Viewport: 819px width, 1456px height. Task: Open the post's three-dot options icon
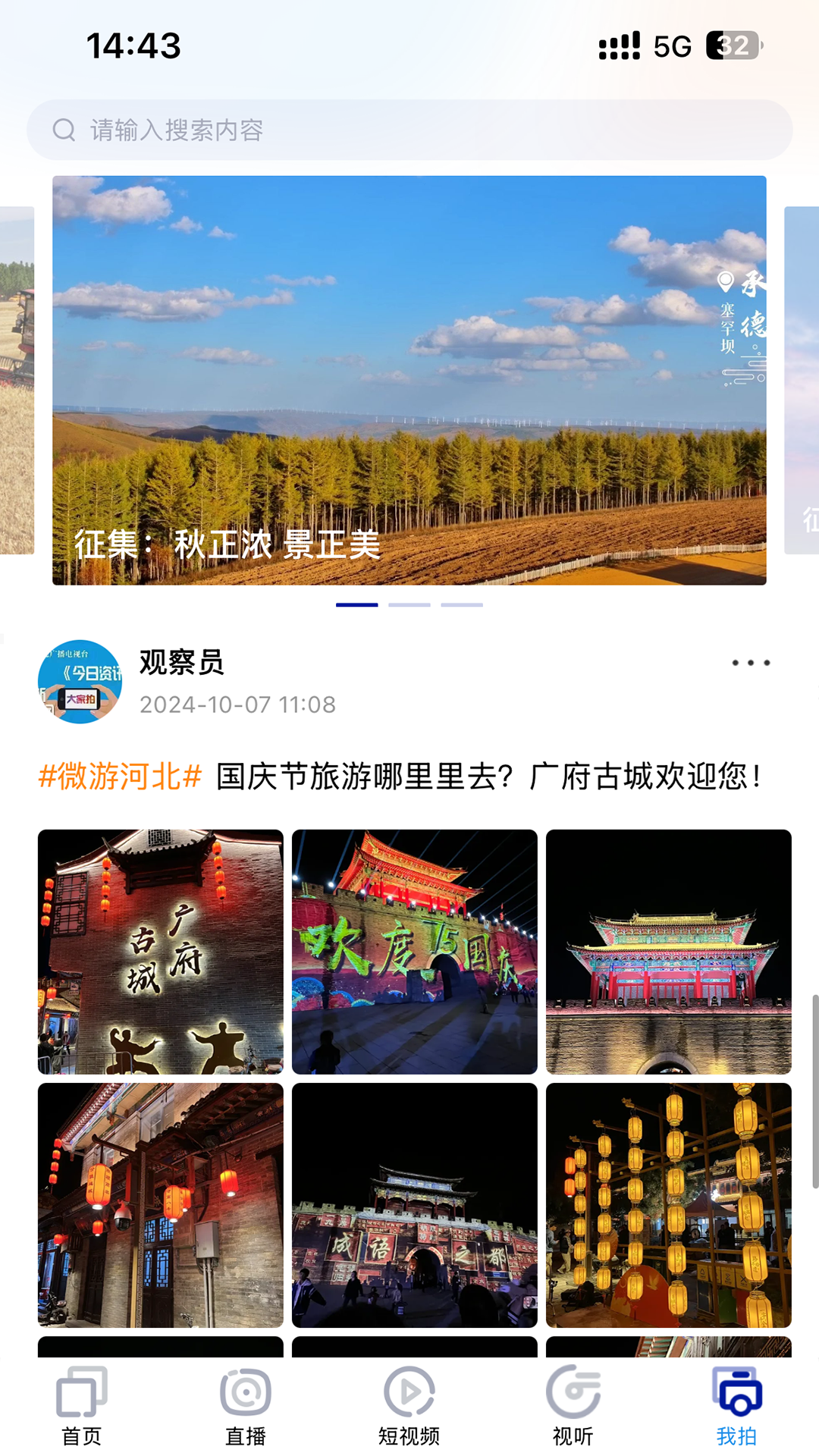click(749, 661)
